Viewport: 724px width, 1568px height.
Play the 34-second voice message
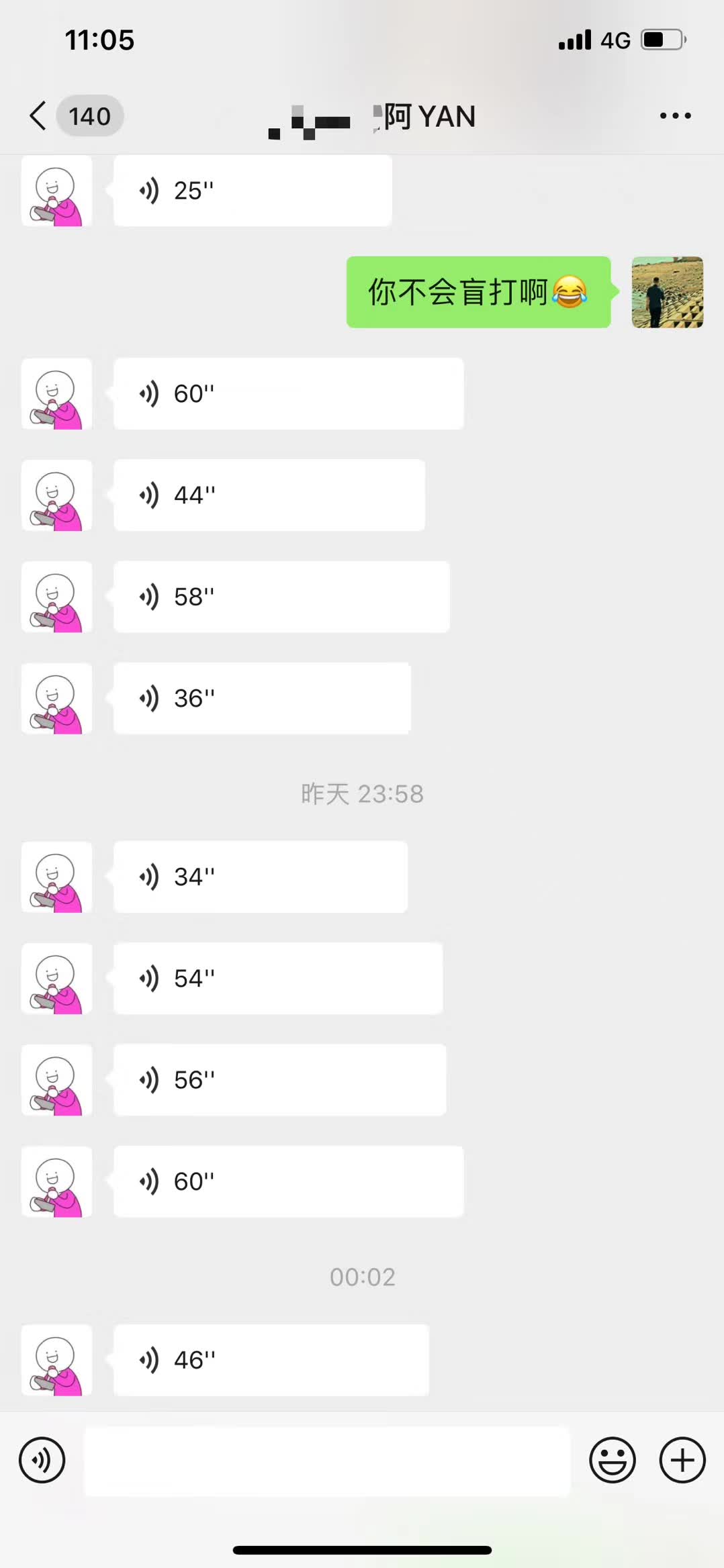[260, 877]
